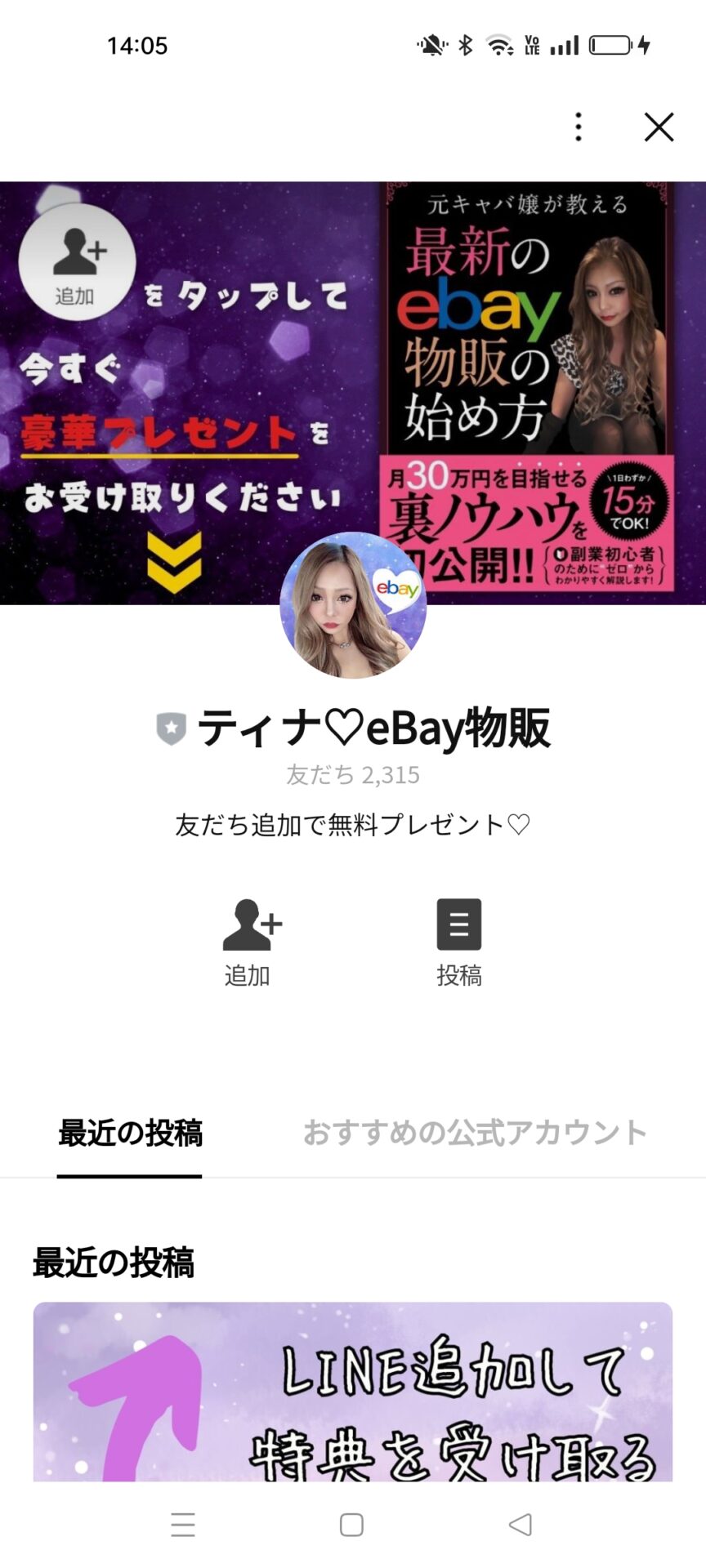Go to the system home screen
This screenshot has width=706, height=1568.
point(351,1524)
